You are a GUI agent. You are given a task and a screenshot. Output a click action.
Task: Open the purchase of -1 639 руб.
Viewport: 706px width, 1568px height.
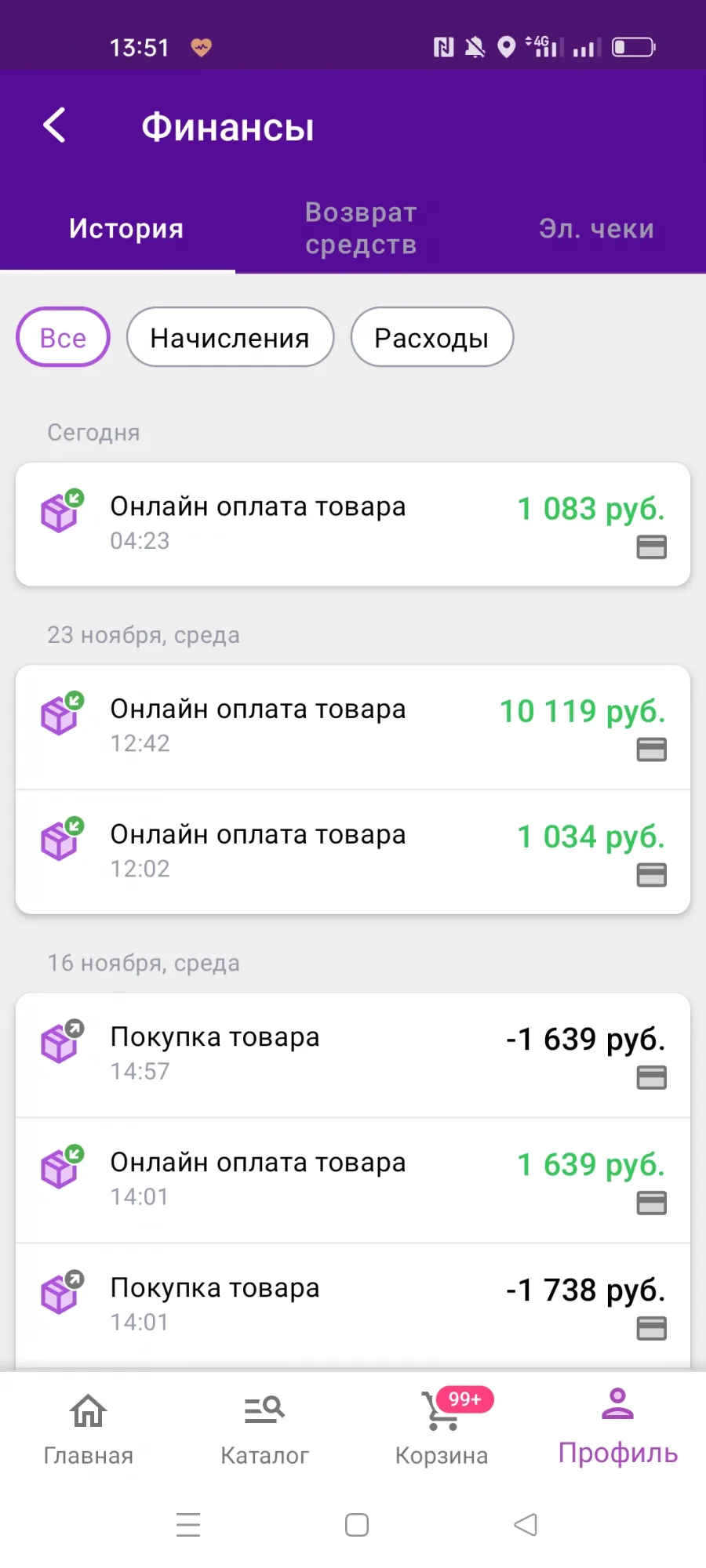coord(353,1054)
